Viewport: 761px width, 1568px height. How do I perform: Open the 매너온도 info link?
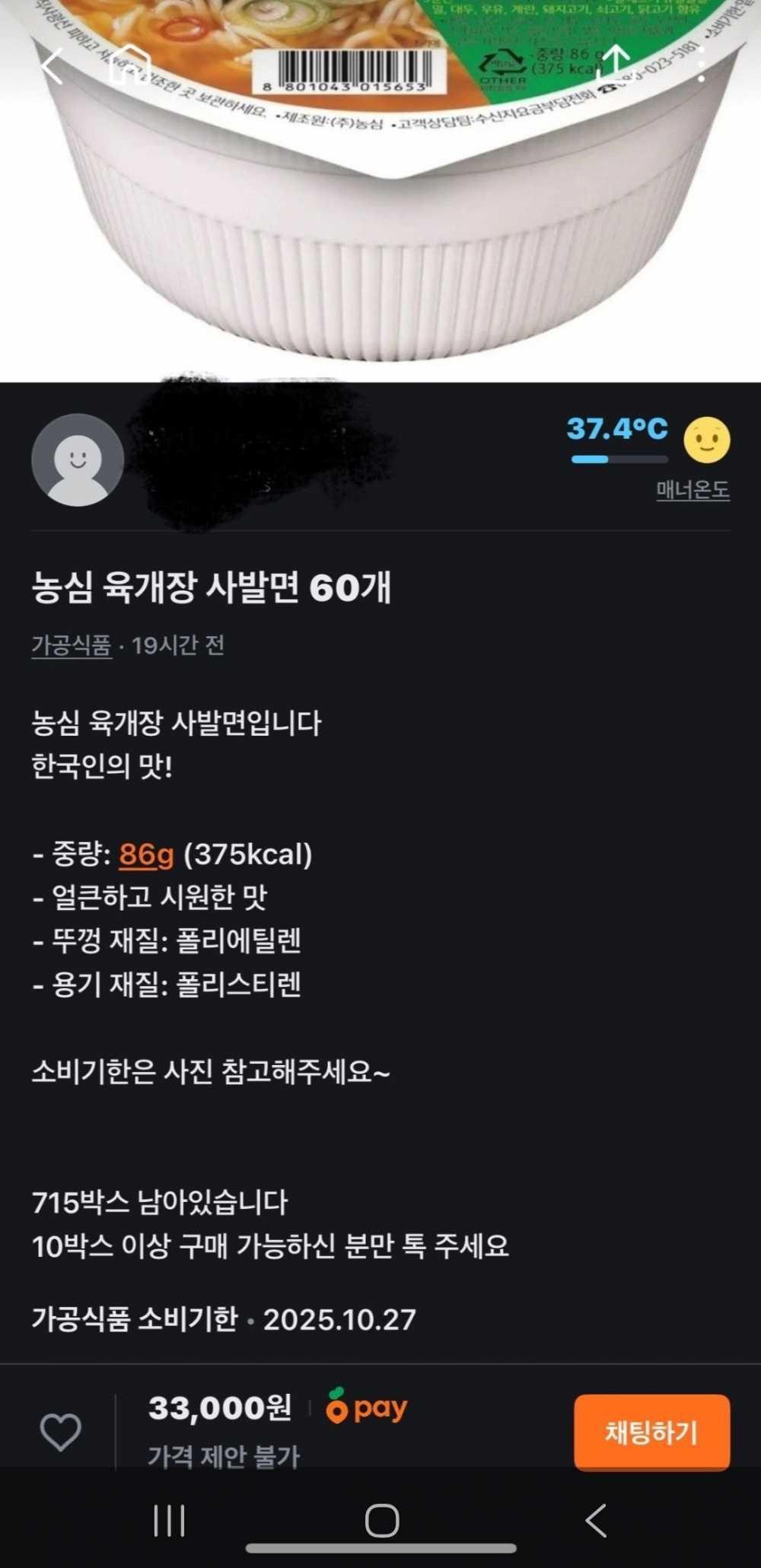693,490
